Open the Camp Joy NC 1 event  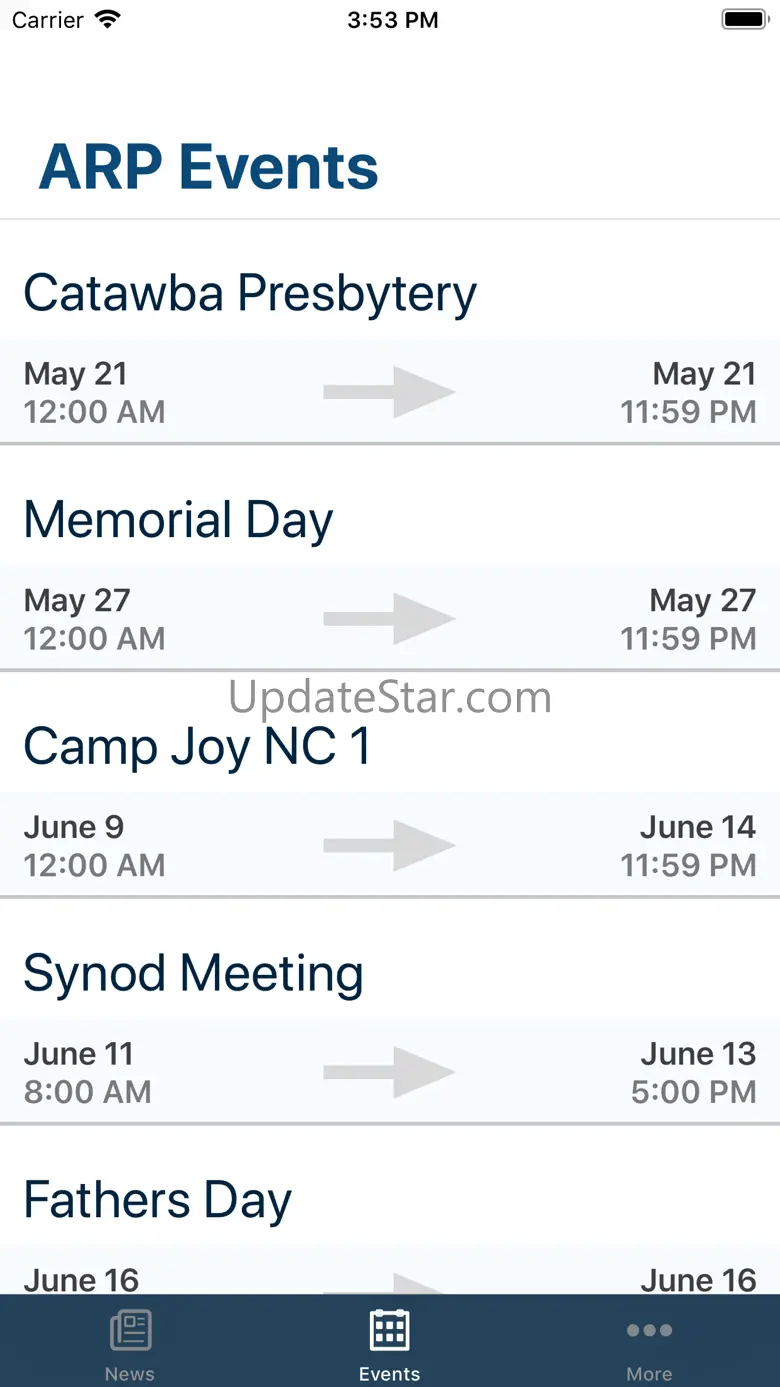tap(197, 748)
